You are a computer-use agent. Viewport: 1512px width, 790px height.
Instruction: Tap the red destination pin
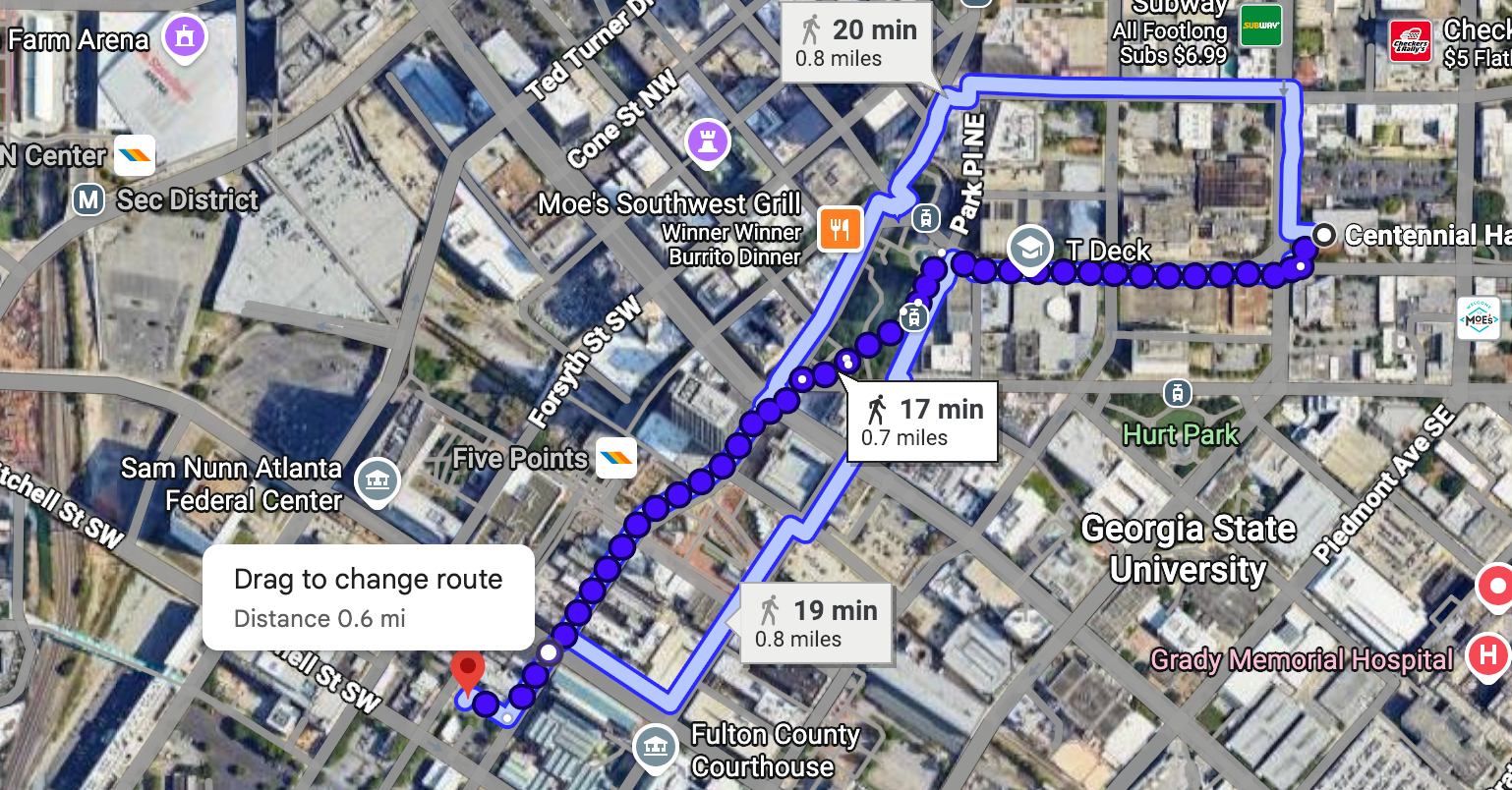(468, 671)
